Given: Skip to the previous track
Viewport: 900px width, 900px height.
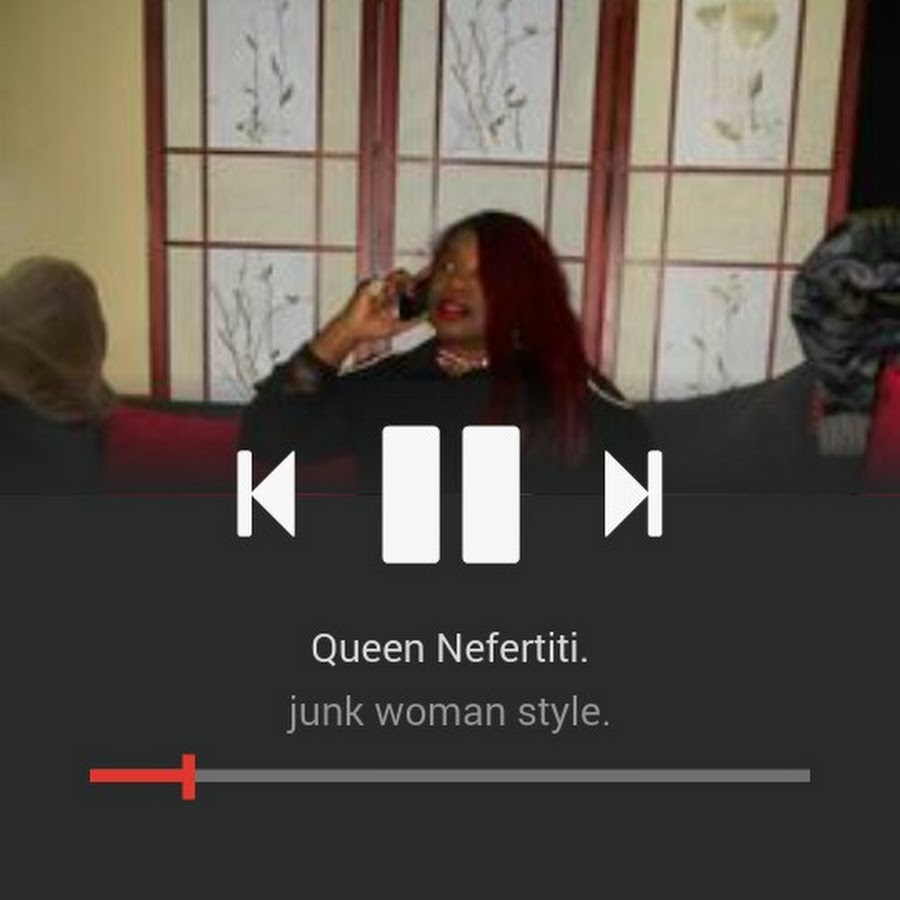Looking at the screenshot, I should (266, 494).
